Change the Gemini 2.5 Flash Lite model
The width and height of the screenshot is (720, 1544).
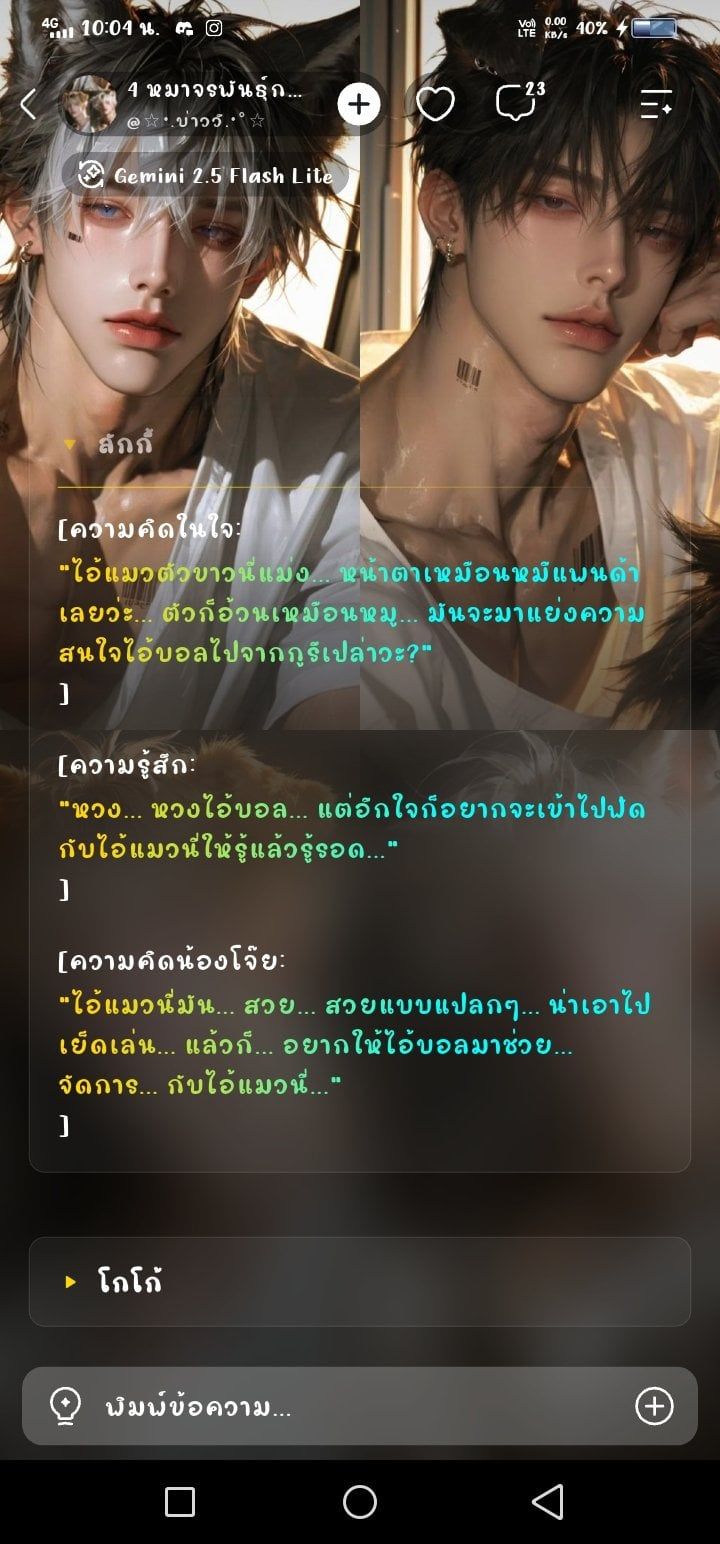207,175
